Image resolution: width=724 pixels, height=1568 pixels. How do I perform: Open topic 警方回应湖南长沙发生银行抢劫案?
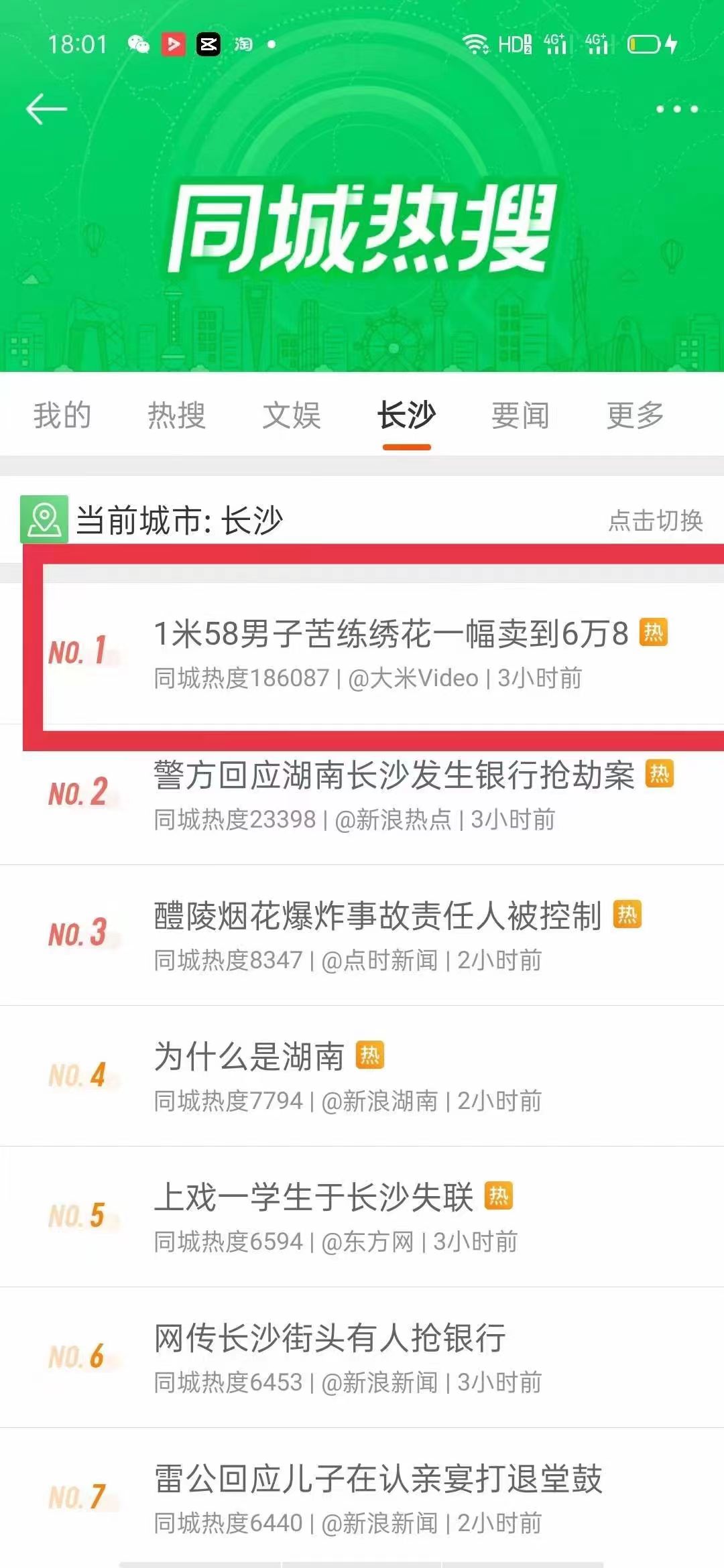tap(394, 776)
